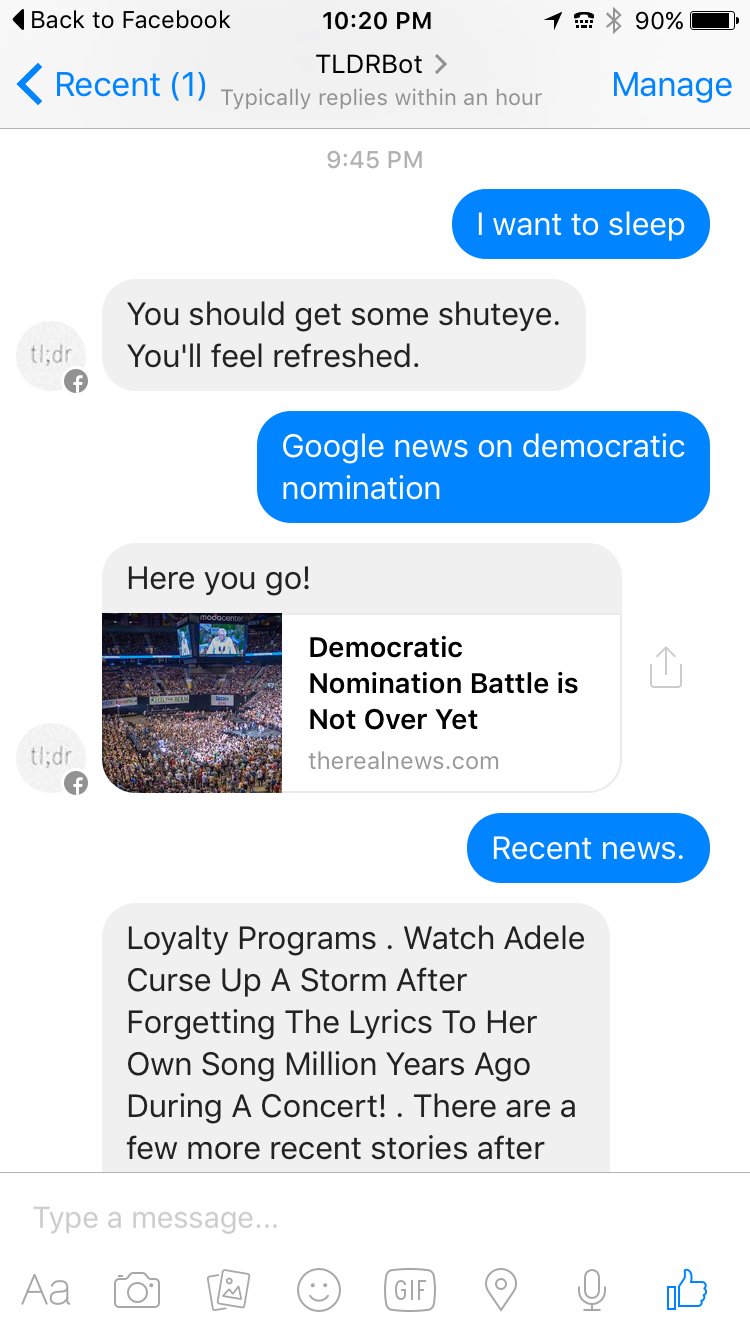Viewport: 750px width, 1334px height.
Task: Browse GIFs to send
Action: [x=410, y=1290]
